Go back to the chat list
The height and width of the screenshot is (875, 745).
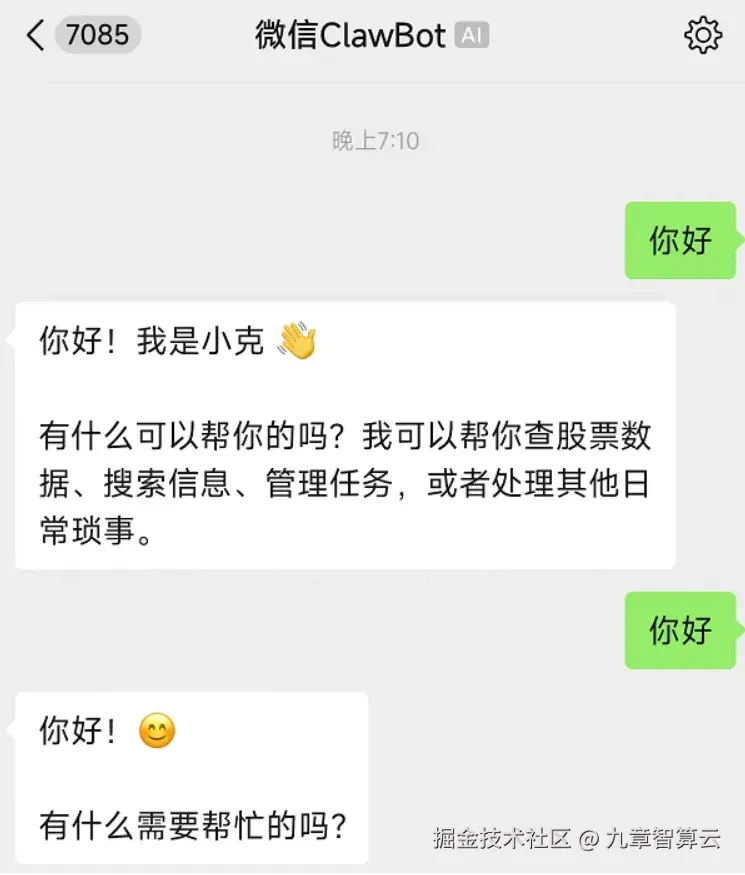(x=37, y=36)
